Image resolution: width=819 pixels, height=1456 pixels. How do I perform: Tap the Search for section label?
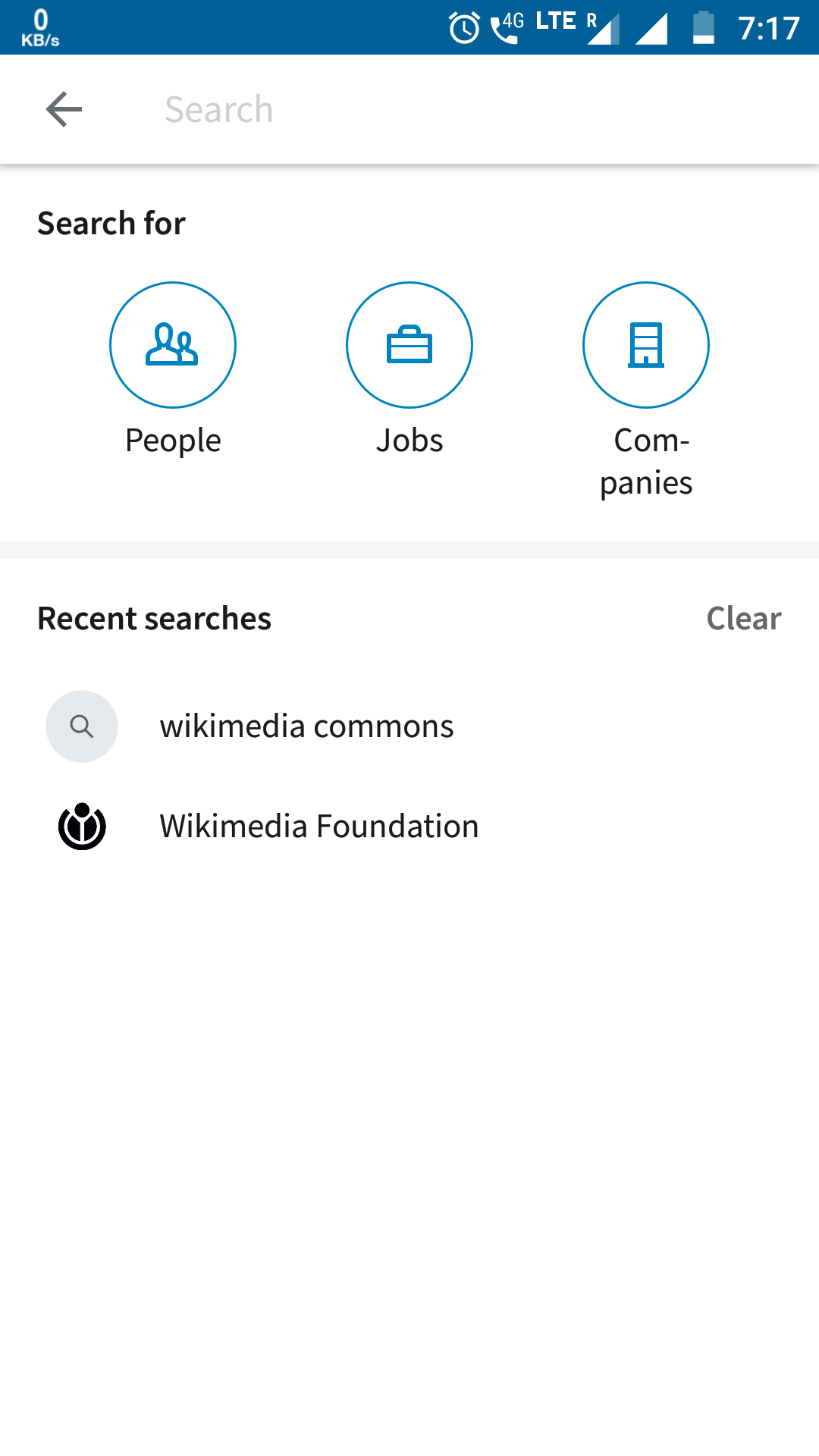(x=111, y=222)
